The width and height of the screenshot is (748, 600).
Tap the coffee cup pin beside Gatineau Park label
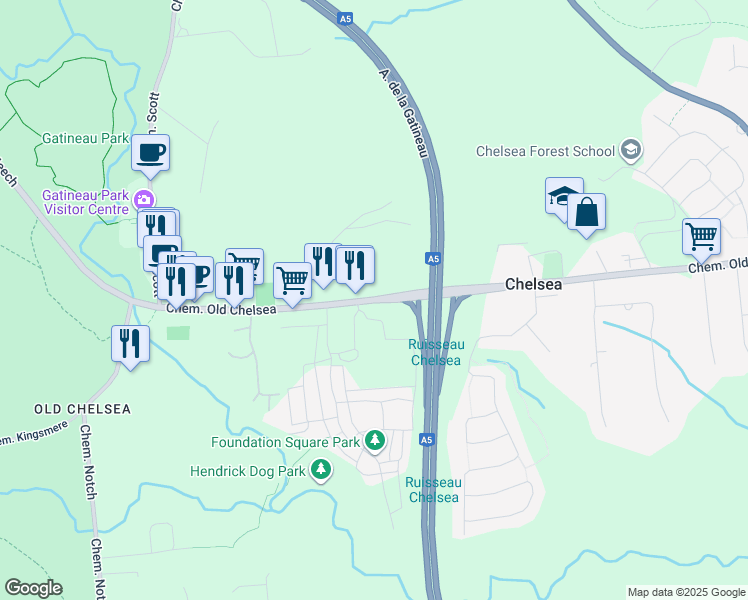(x=150, y=154)
